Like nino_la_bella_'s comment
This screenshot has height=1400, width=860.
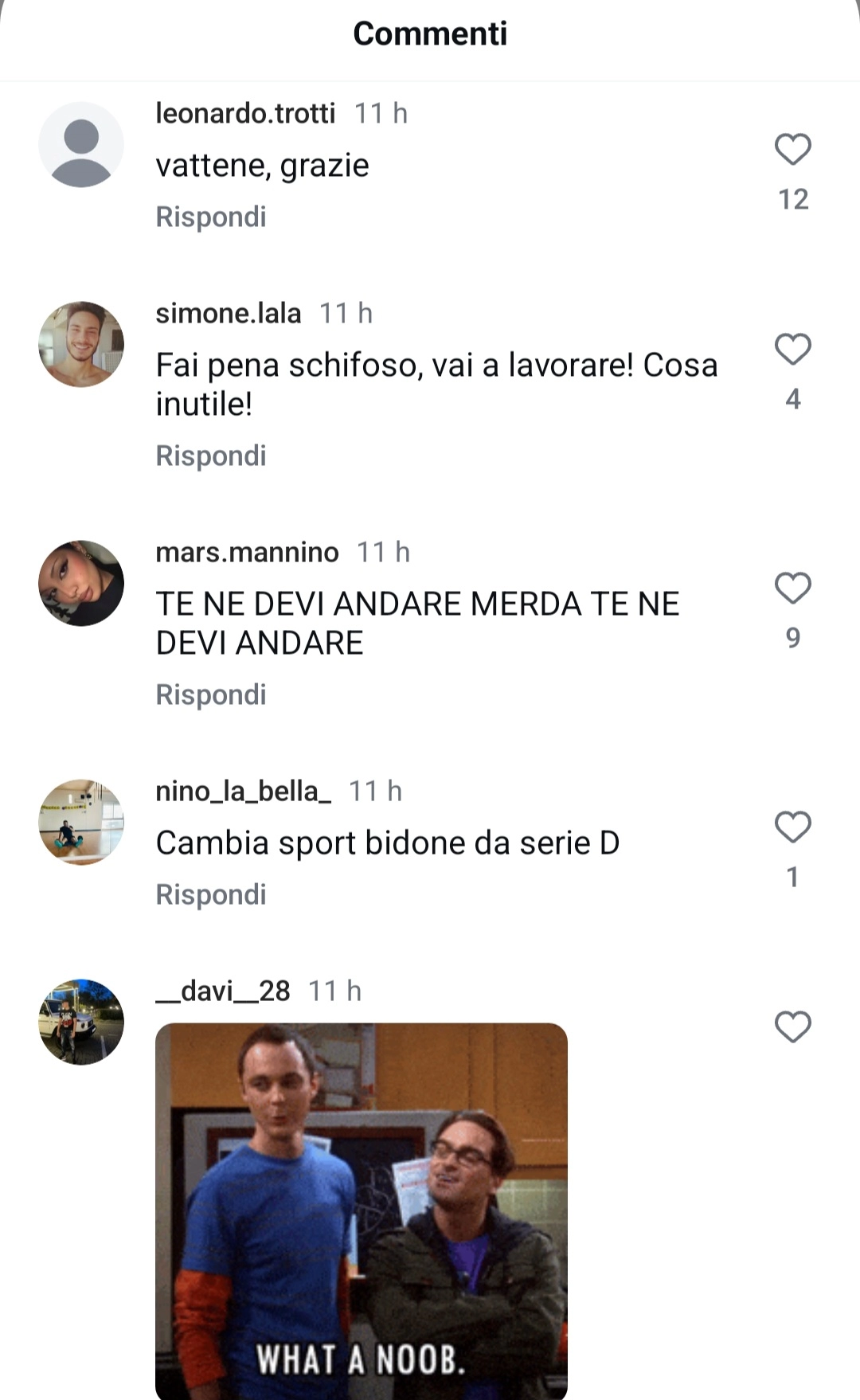pos(792,828)
